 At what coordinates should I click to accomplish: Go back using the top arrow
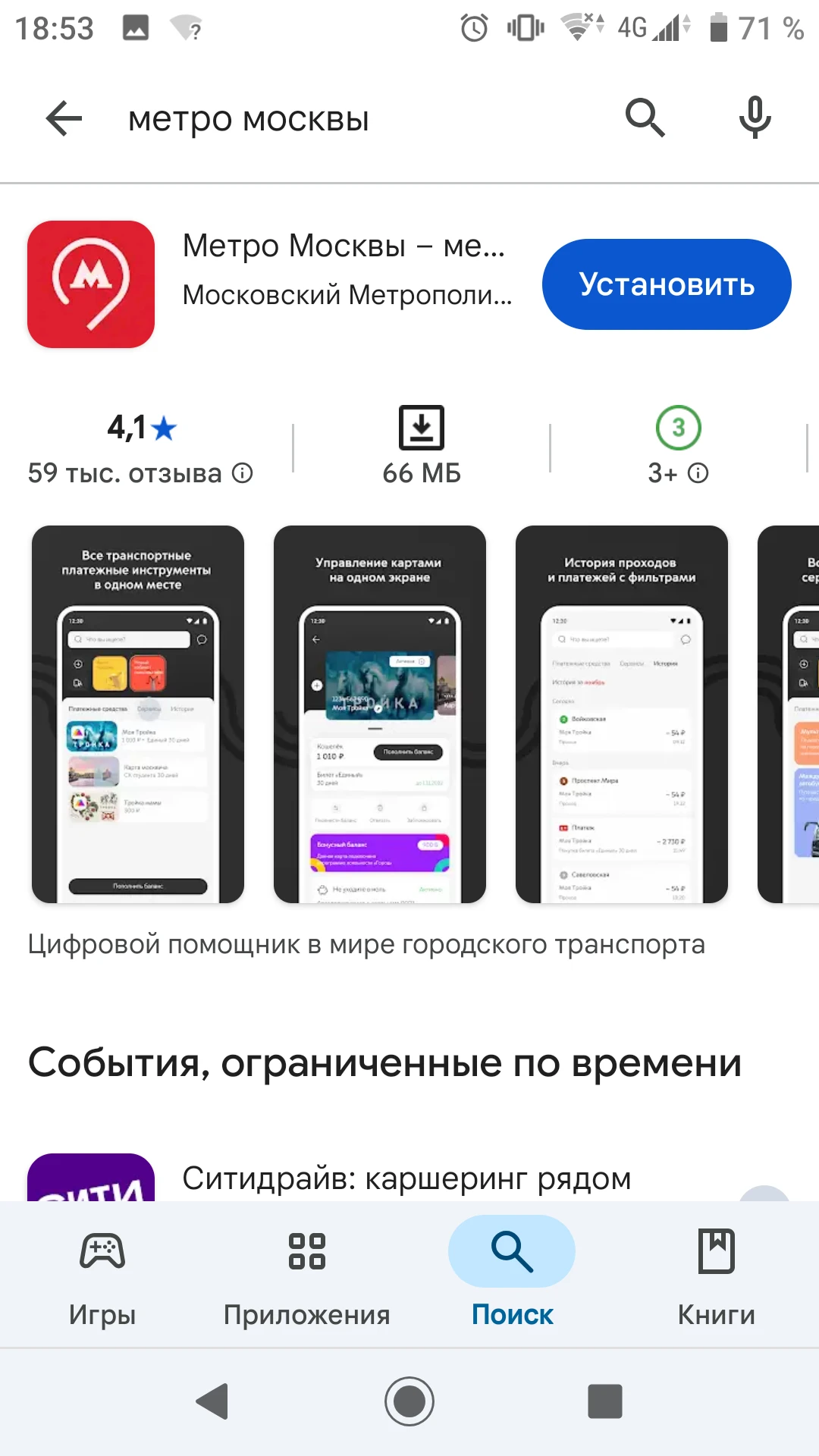pos(64,119)
